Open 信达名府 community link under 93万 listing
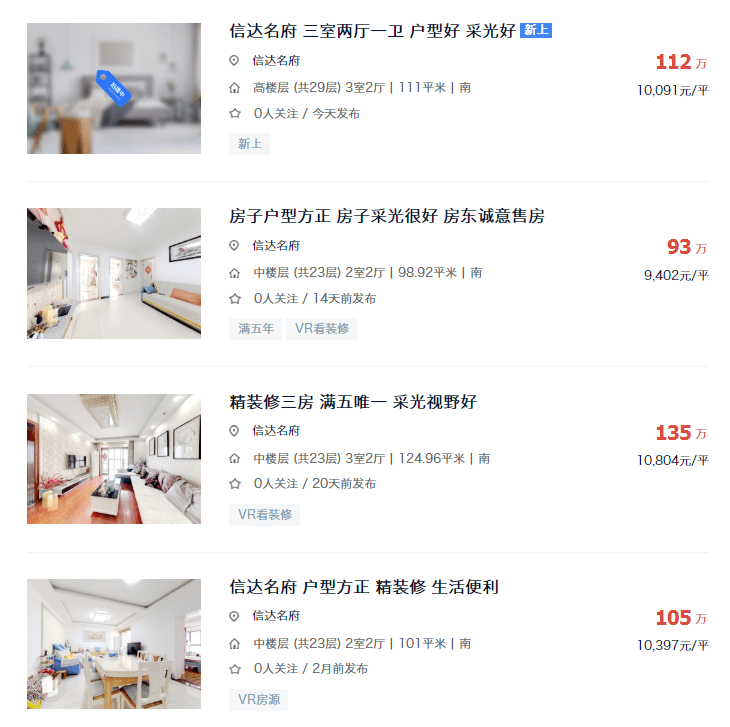The height and width of the screenshot is (727, 730). click(275, 245)
